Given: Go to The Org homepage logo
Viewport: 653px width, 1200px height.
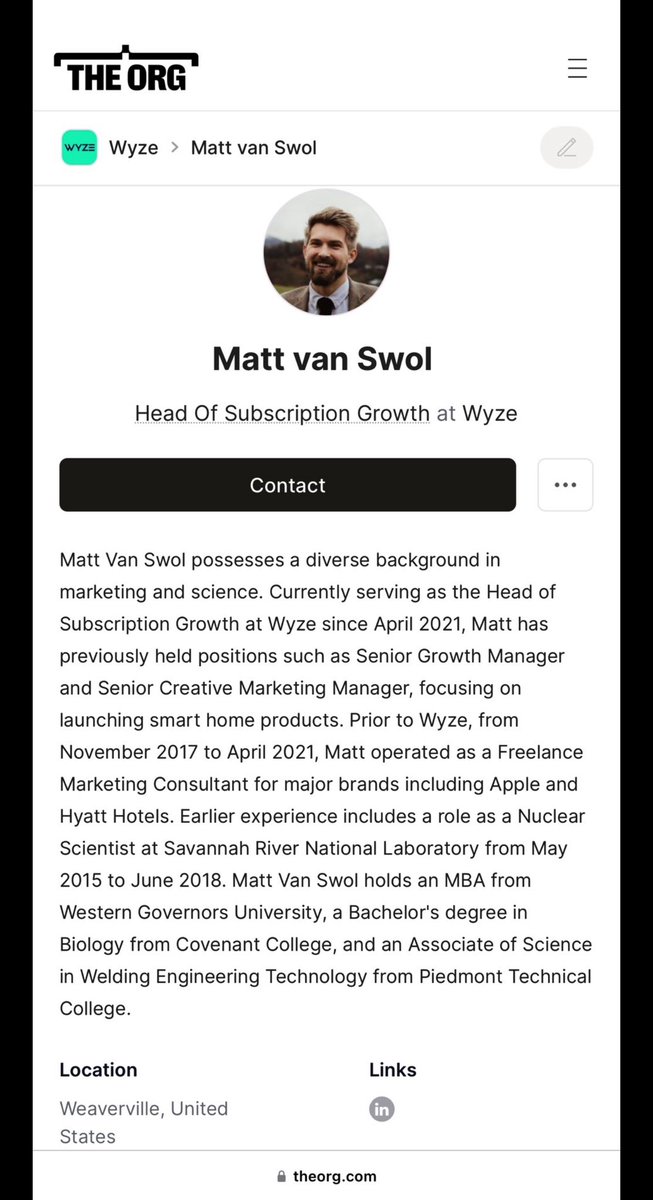Looking at the screenshot, I should 126,69.
